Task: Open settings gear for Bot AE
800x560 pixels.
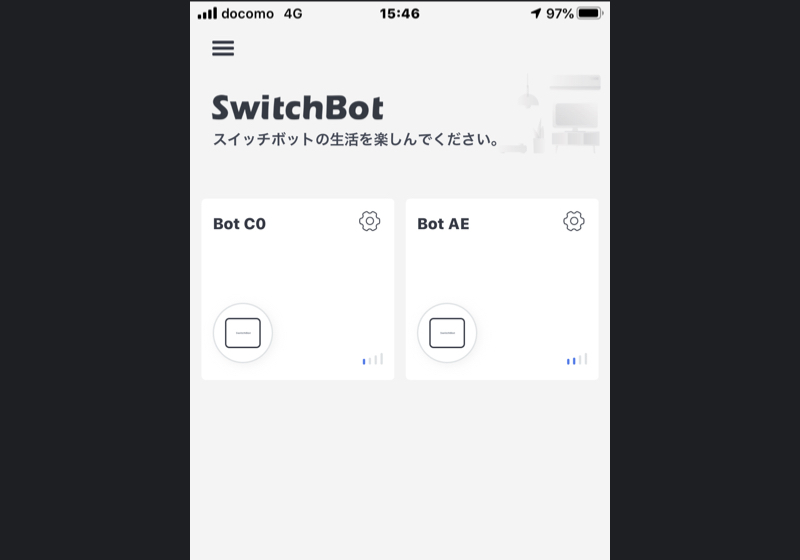Action: [573, 222]
